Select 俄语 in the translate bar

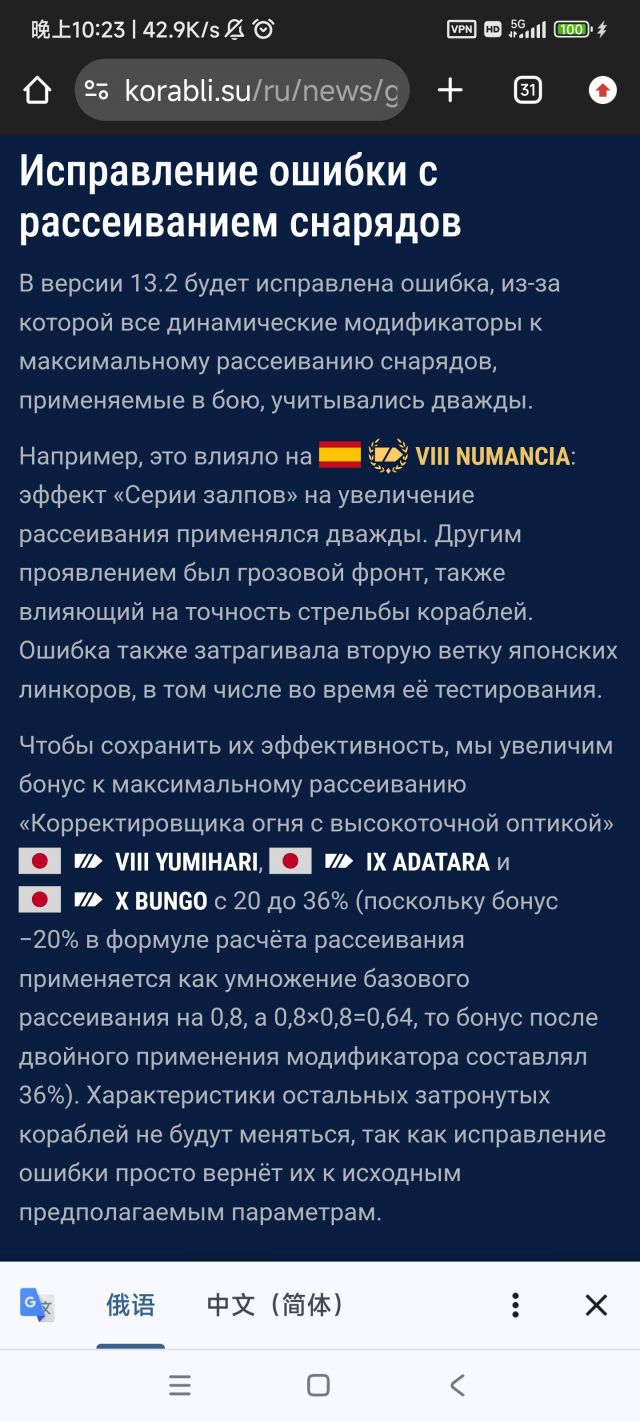click(131, 1305)
